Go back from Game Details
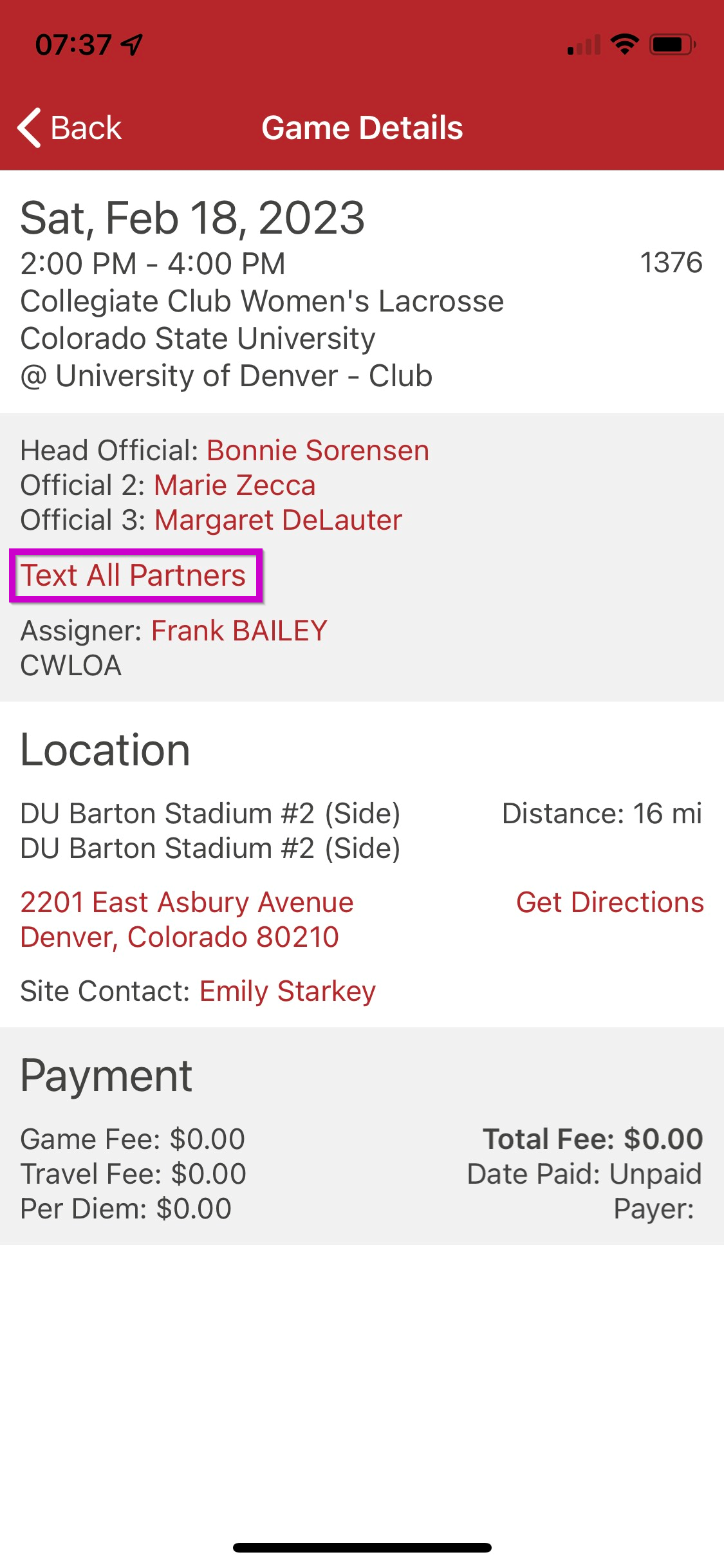The width and height of the screenshot is (724, 1568). [x=70, y=127]
